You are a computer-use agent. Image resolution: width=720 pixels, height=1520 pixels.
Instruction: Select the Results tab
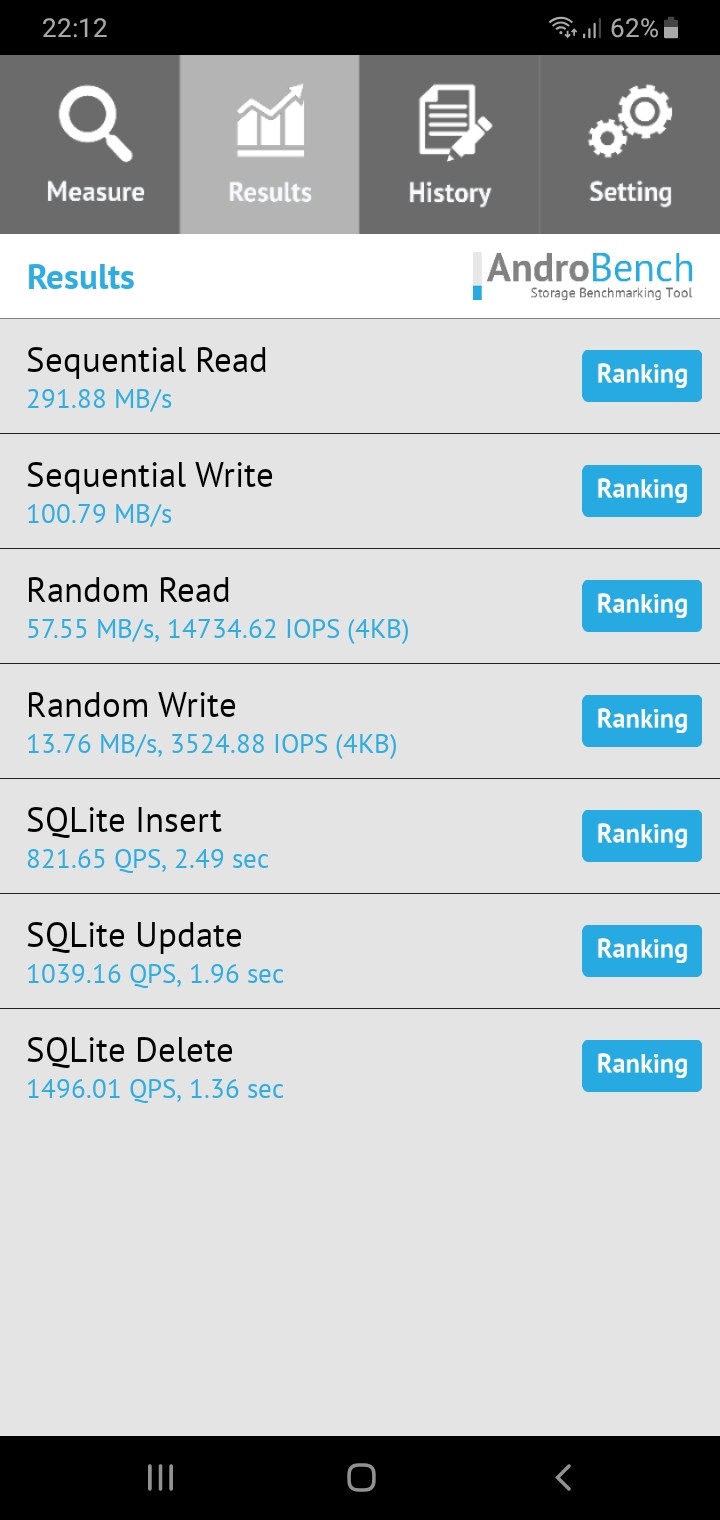coord(270,145)
